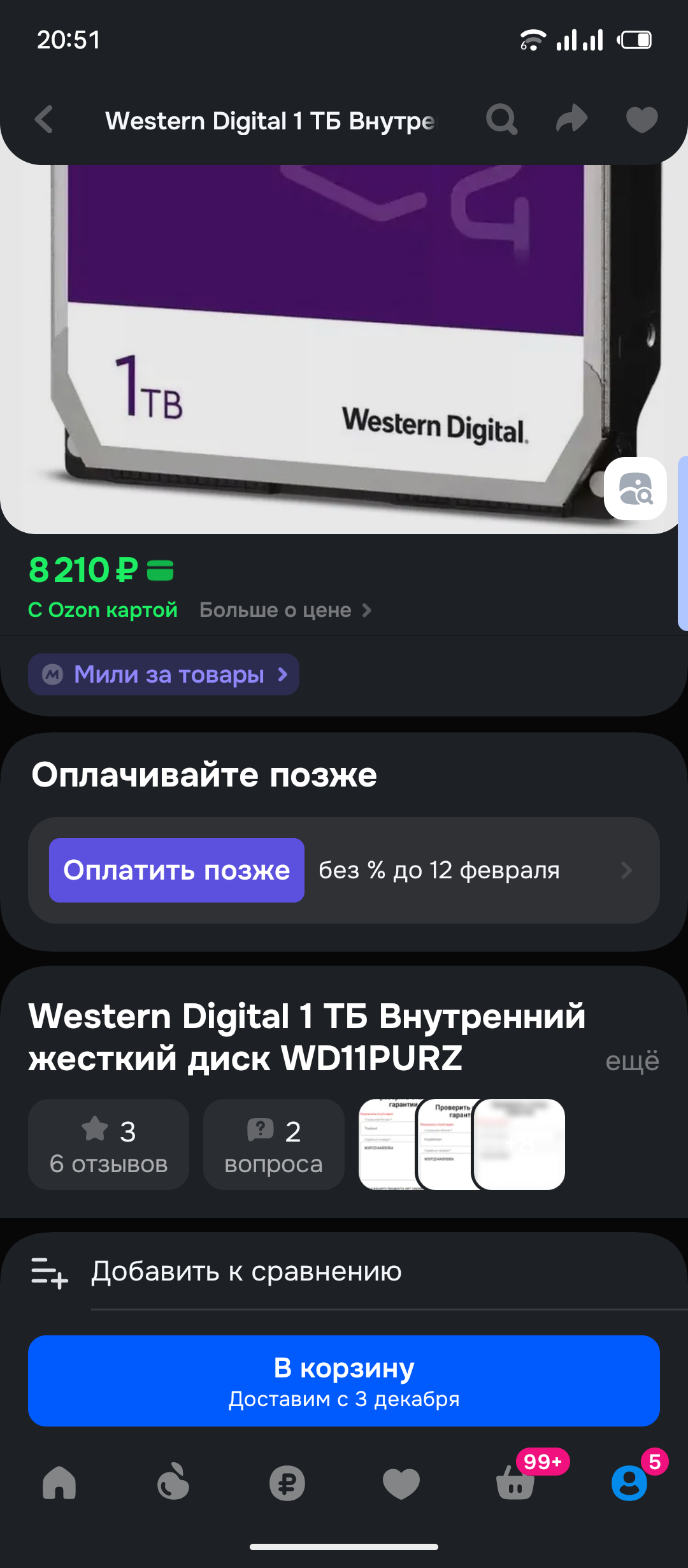
Task: Open the 'Мили за товары' chip
Action: 164,674
